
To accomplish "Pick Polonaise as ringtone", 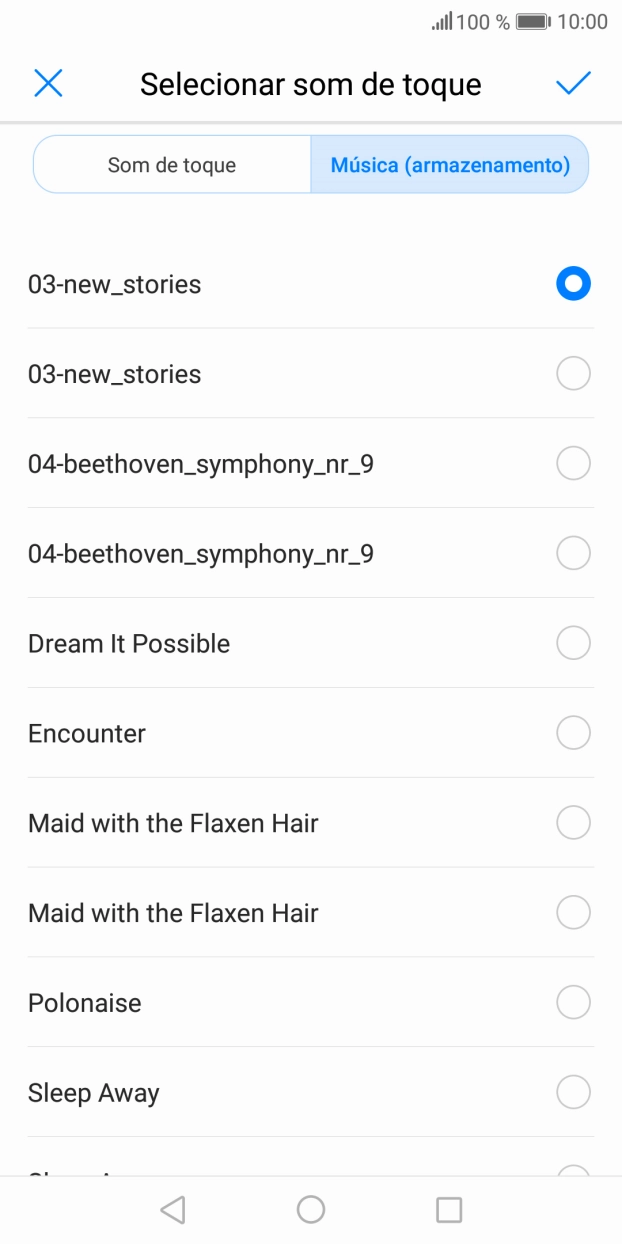I will pyautogui.click(x=573, y=1002).
